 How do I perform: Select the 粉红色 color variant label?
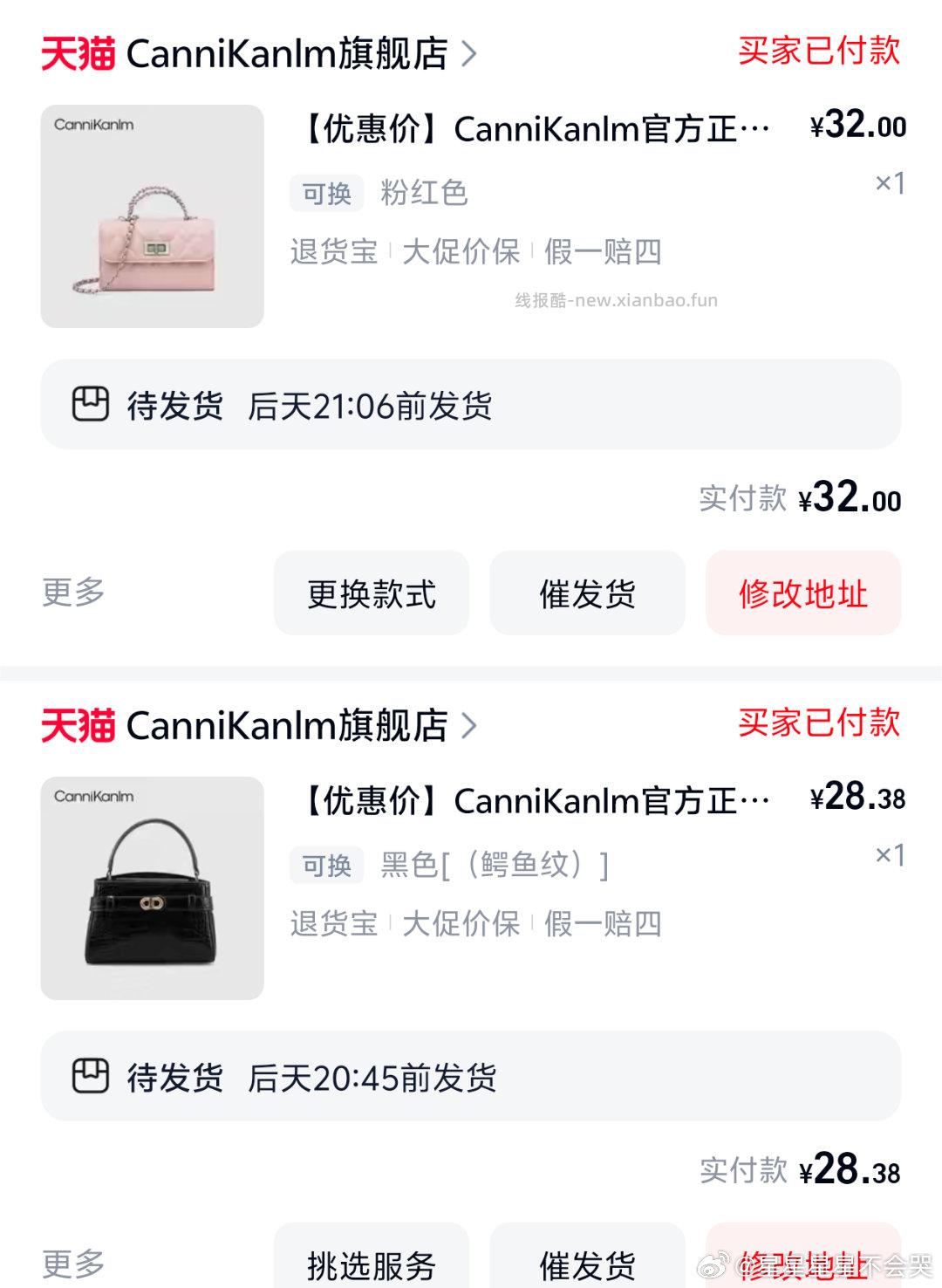pos(425,193)
